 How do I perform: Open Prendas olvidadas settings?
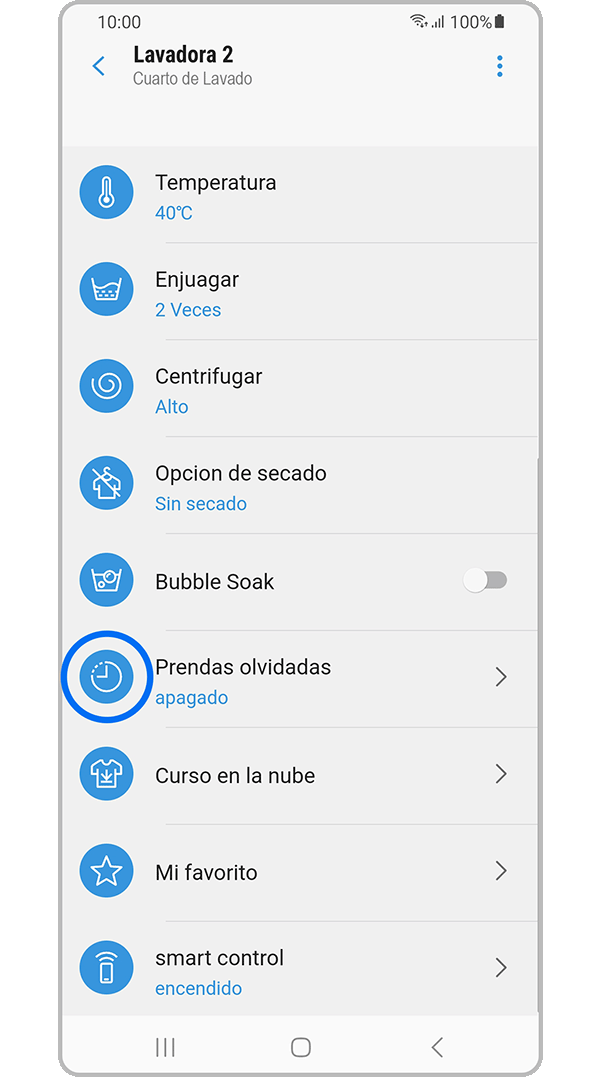[300, 680]
